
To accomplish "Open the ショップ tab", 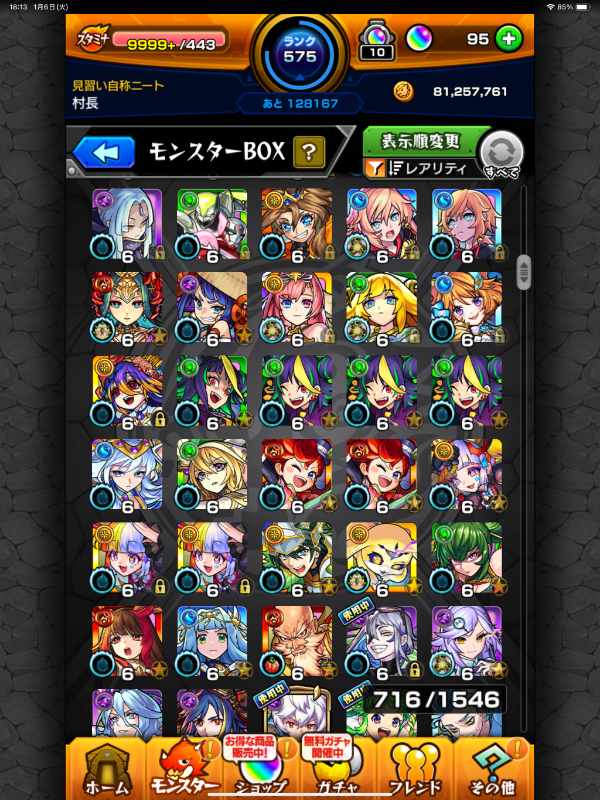I will (258, 770).
